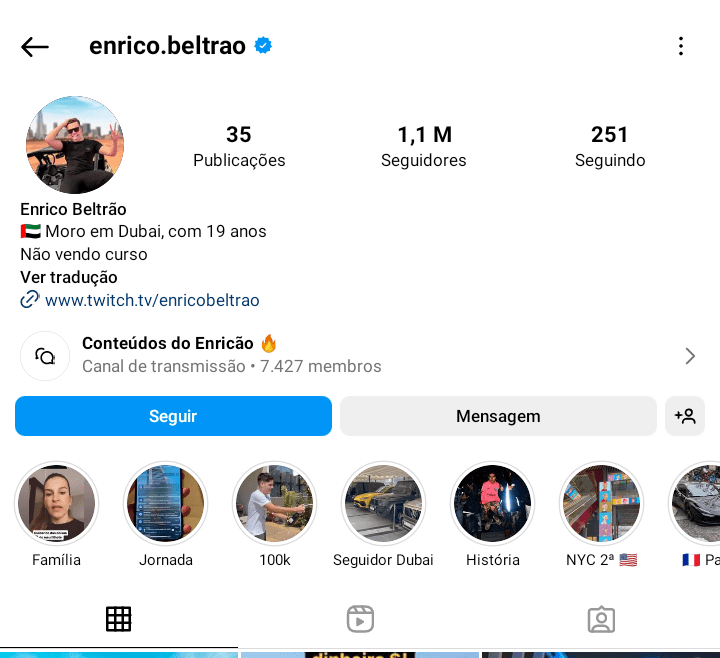
Task: Open the 1,1 M Seguidores list
Action: [x=424, y=146]
